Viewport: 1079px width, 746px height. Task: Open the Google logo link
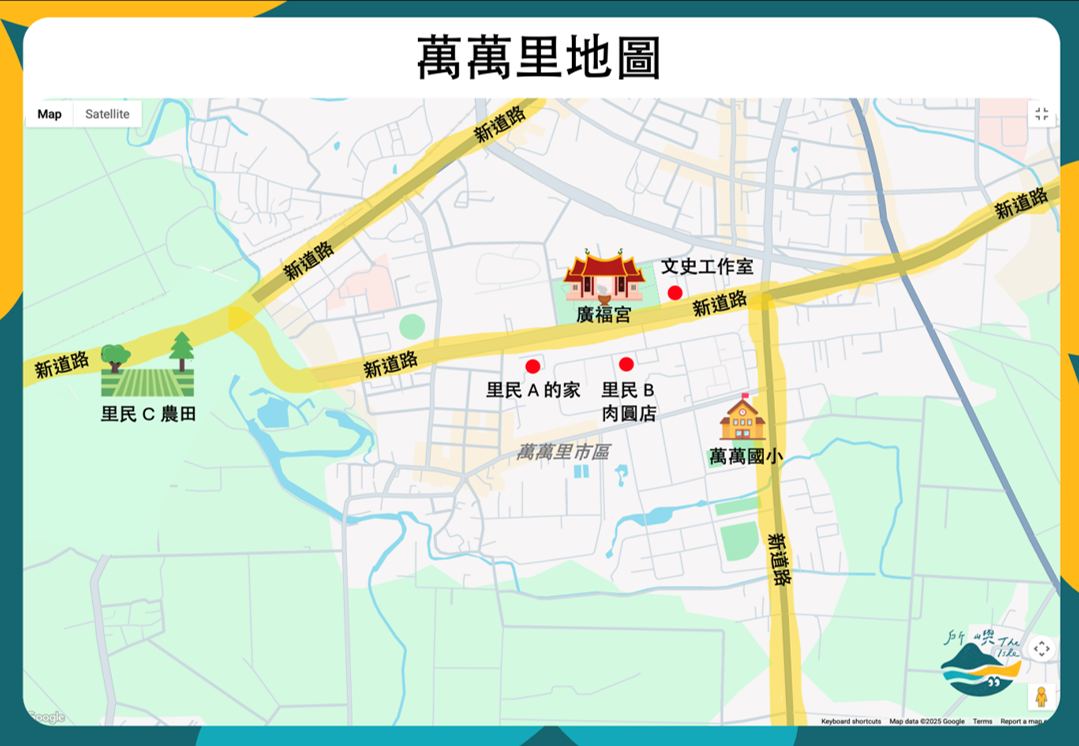tap(46, 716)
